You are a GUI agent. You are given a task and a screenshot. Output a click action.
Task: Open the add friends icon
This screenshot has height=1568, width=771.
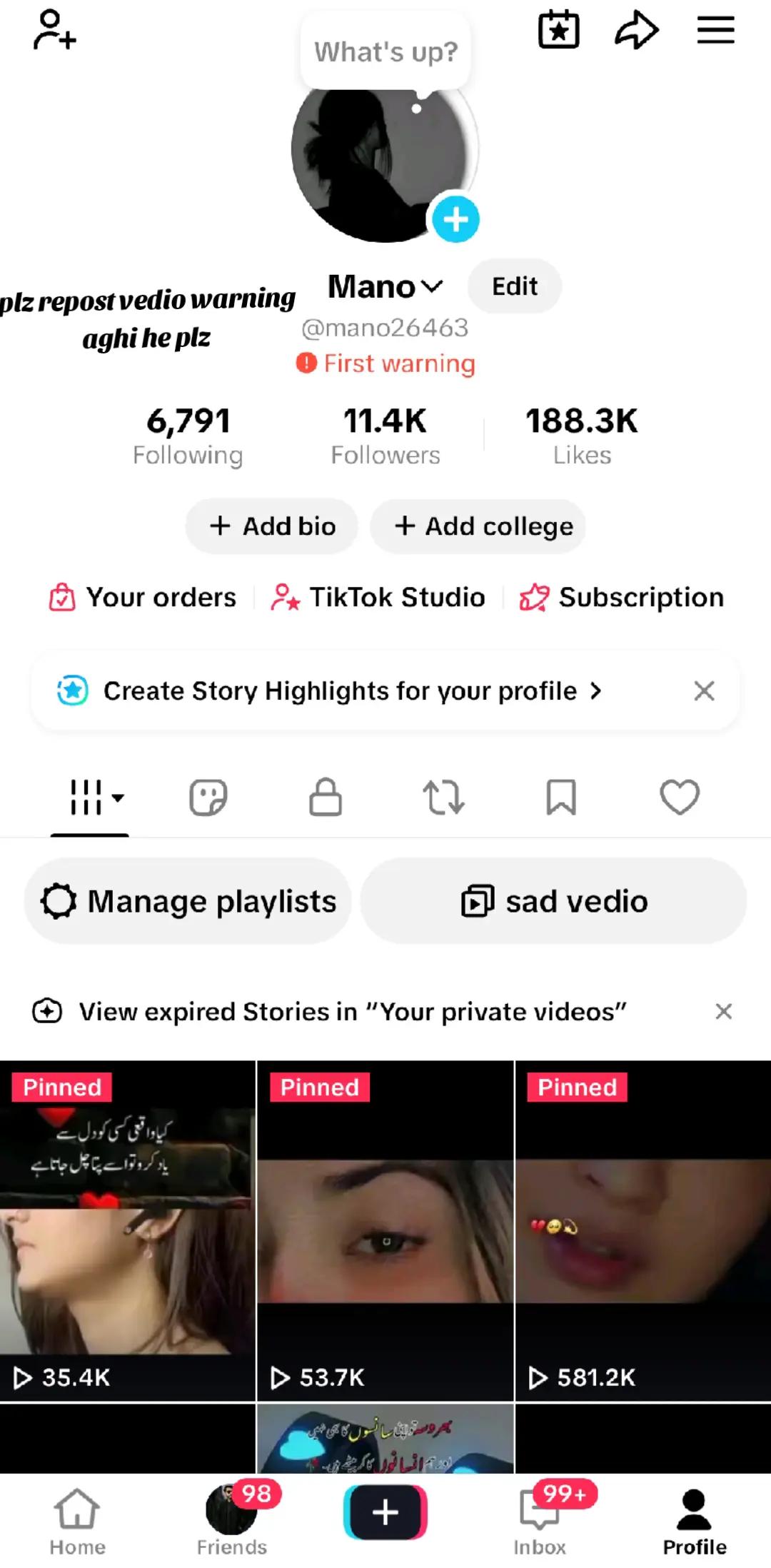pos(55,29)
